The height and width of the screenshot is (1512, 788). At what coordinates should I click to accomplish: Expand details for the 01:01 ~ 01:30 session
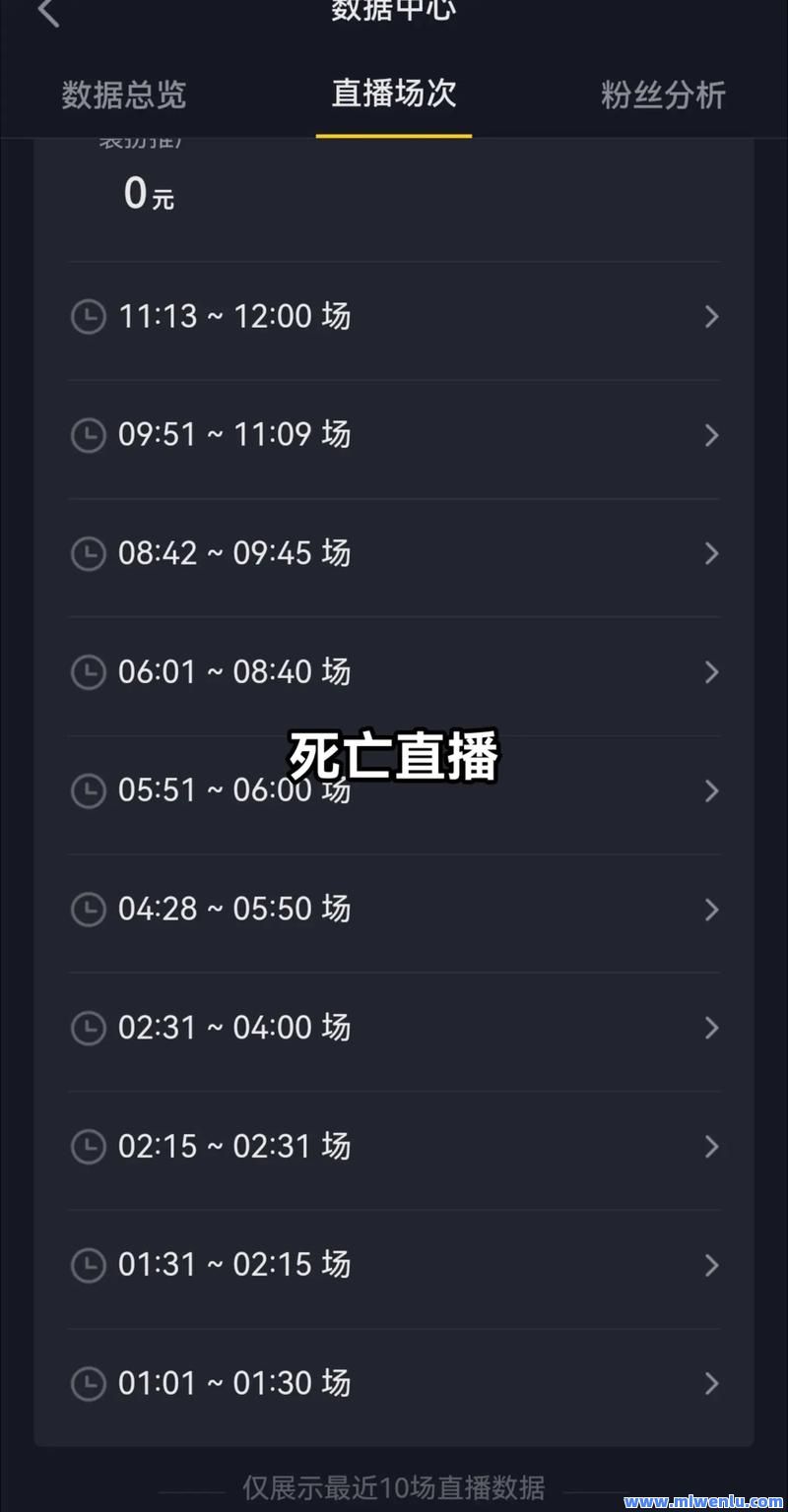[712, 1383]
